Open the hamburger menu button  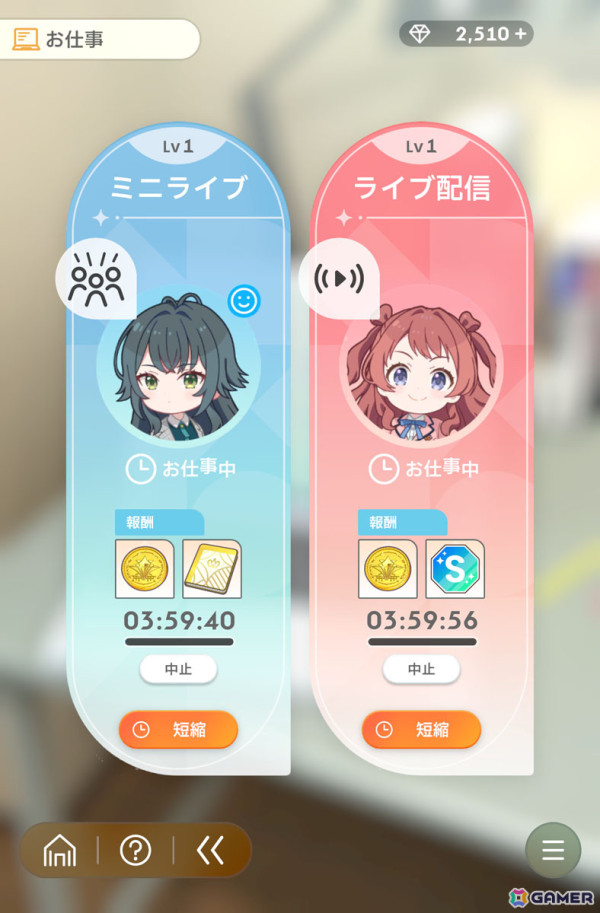tap(553, 851)
